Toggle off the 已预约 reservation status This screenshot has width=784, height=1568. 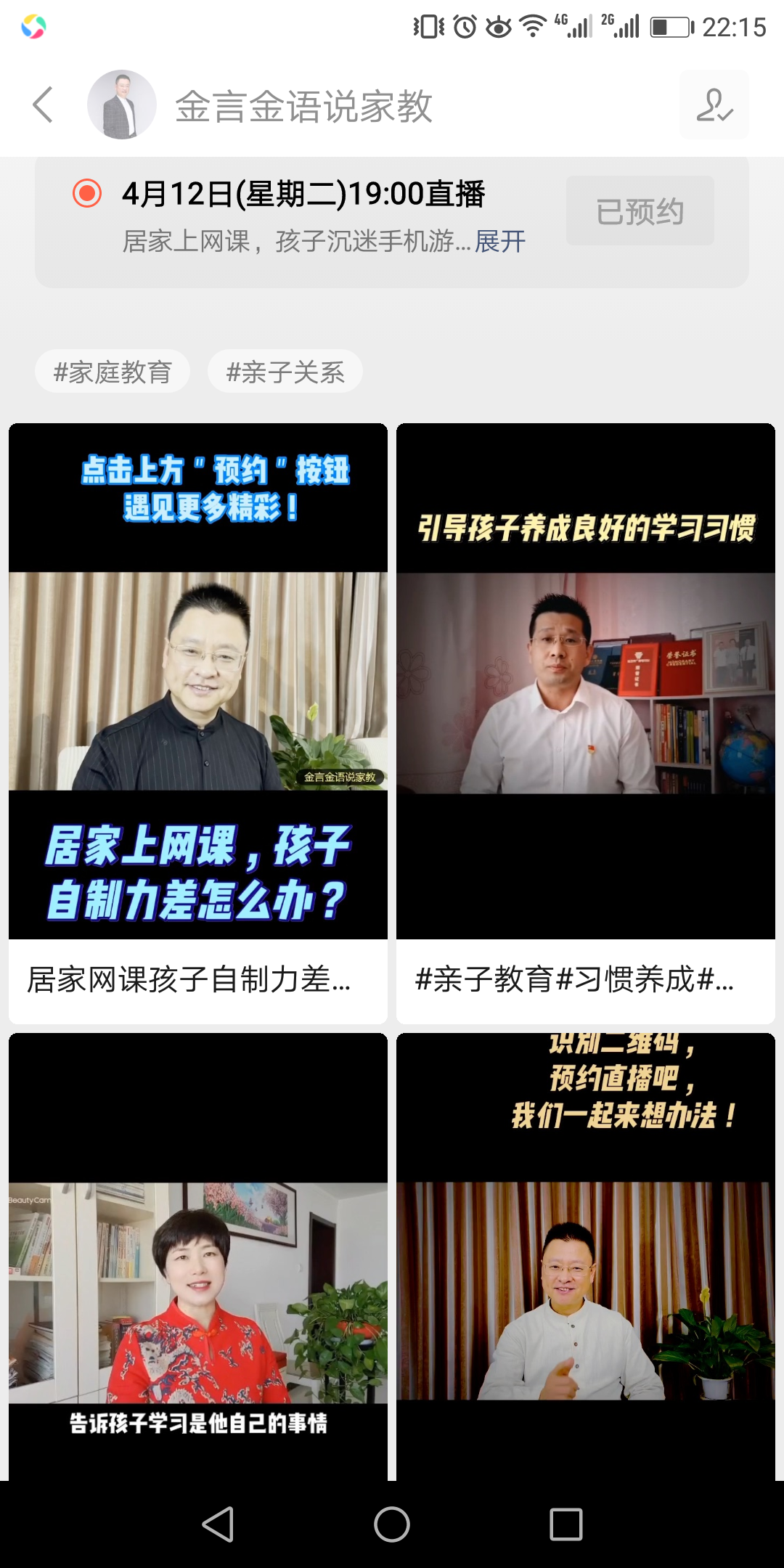pos(640,210)
